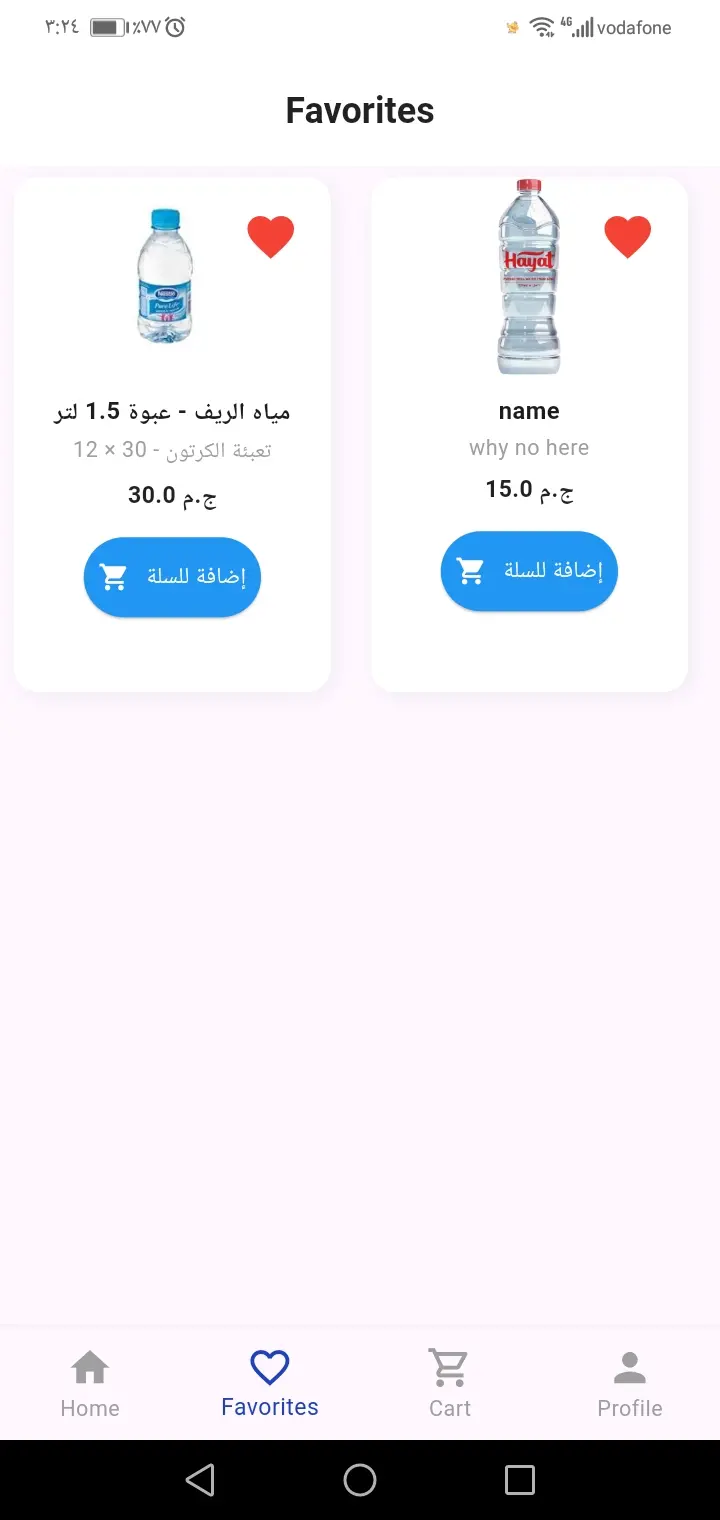Tap the Wi-Fi icon in status bar

(x=541, y=27)
